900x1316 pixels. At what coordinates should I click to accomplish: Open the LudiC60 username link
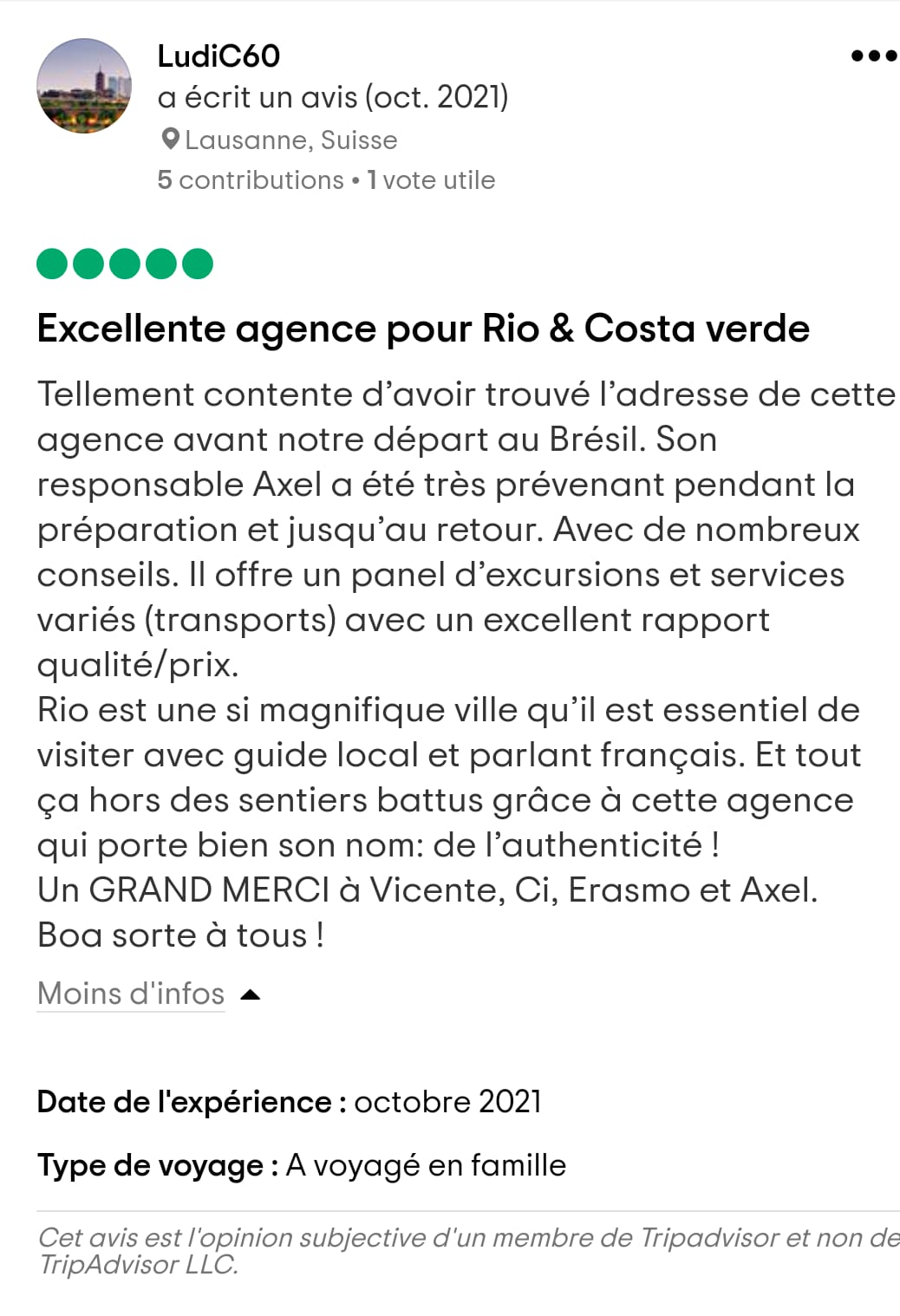pos(218,56)
